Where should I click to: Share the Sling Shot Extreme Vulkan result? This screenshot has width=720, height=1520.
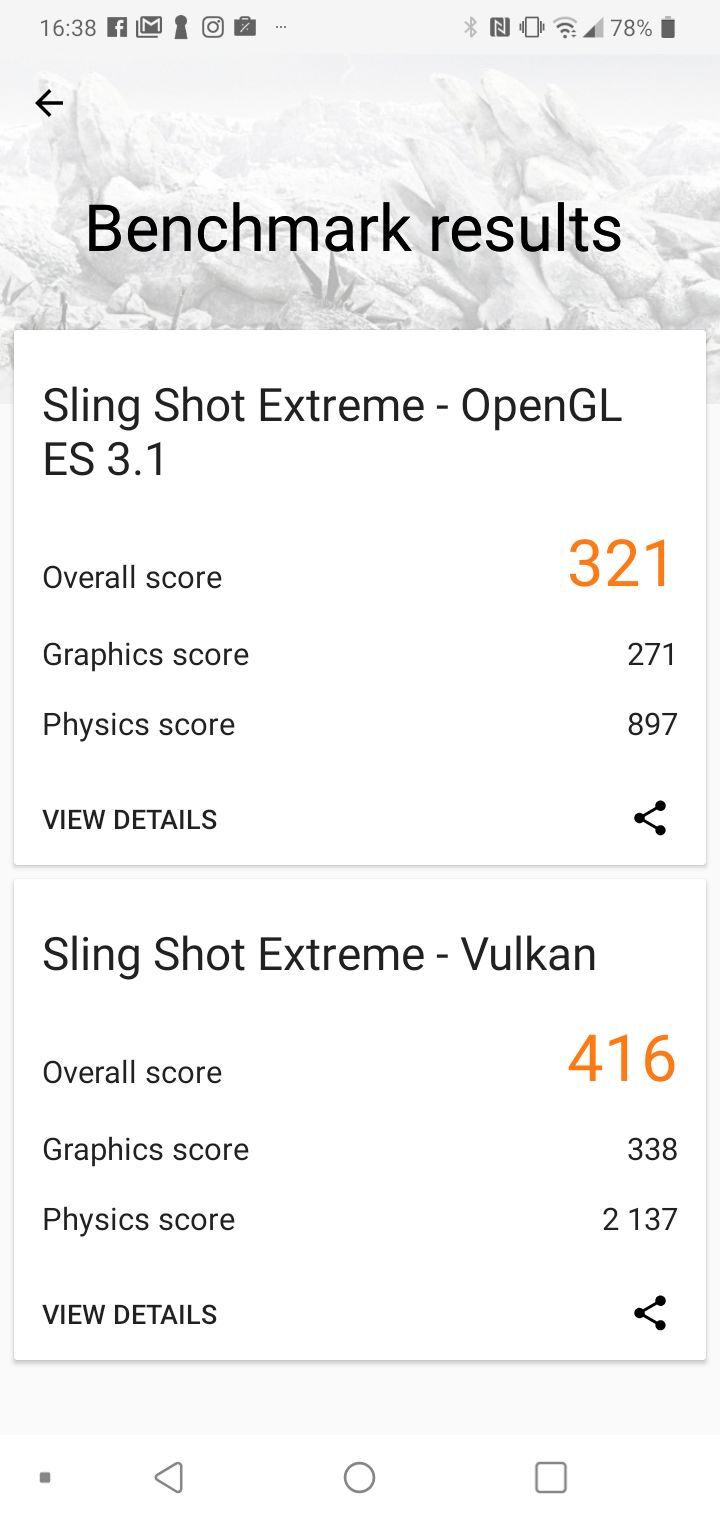click(x=650, y=1313)
